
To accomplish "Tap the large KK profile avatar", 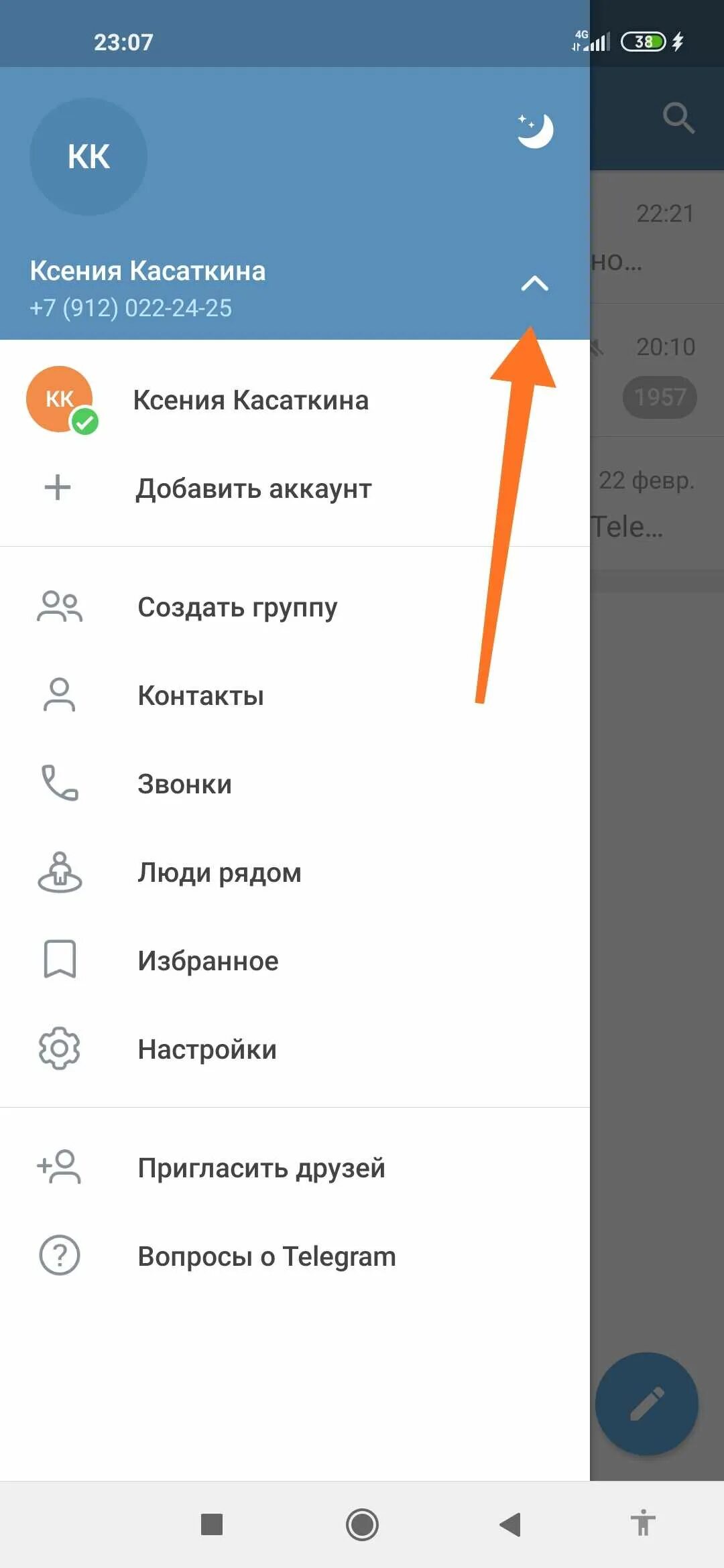I will (88, 157).
